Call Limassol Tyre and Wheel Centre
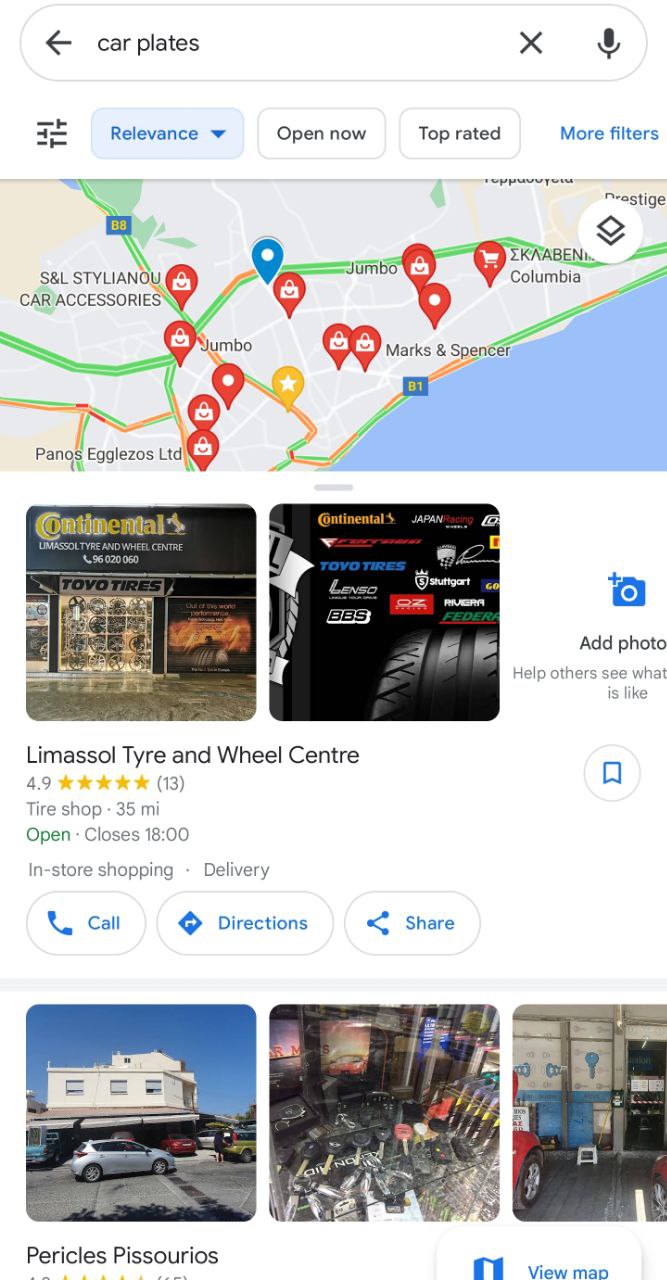The image size is (667, 1280). coord(86,923)
